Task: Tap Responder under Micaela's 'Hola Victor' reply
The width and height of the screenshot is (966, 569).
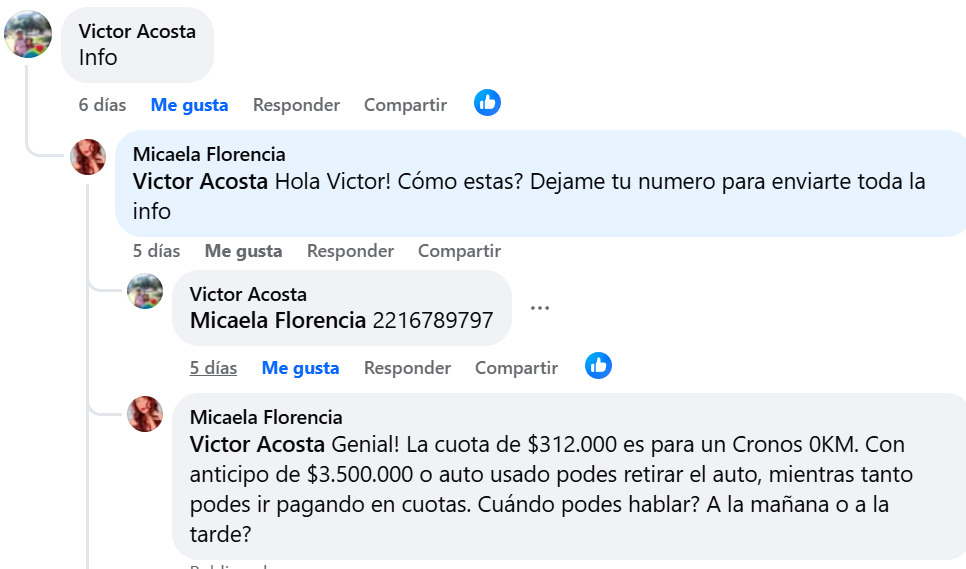Action: pos(350,251)
